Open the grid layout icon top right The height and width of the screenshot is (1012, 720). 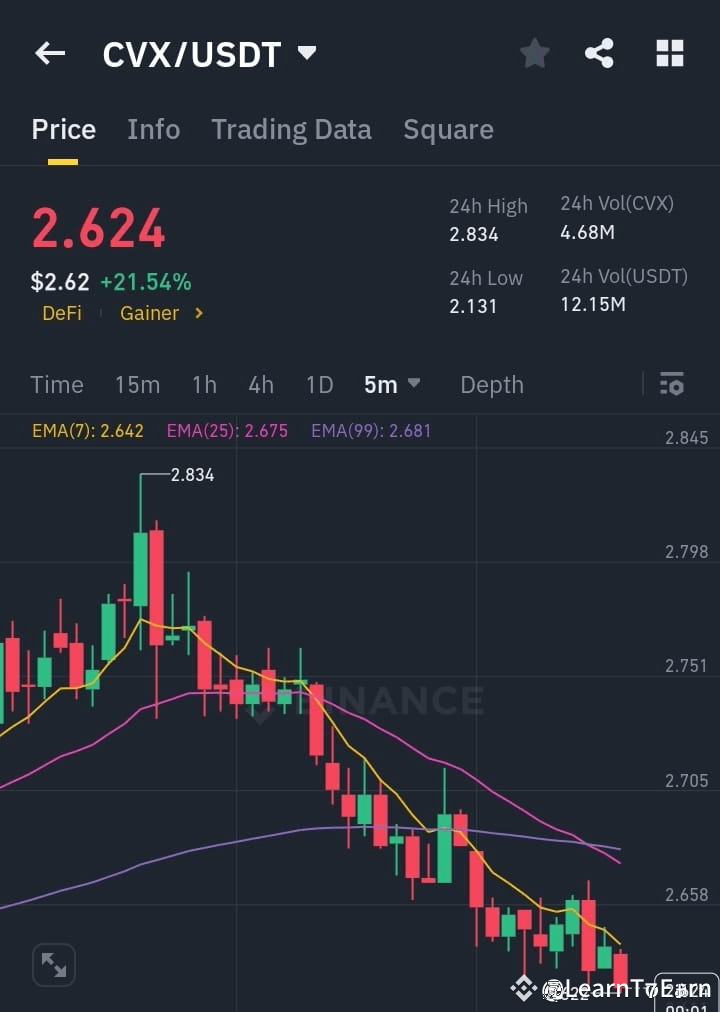[668, 53]
